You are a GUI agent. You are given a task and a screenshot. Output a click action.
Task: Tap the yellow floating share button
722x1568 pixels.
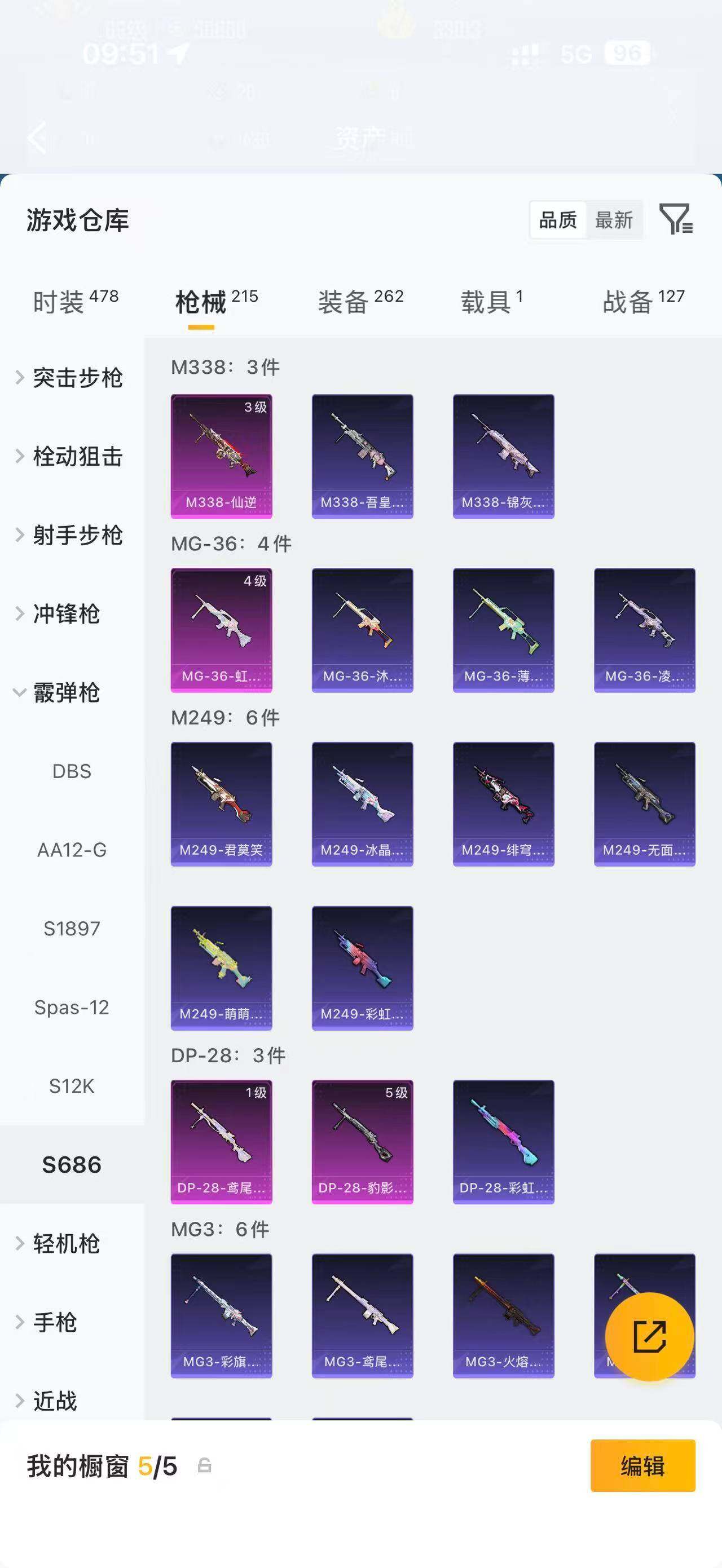[650, 1336]
